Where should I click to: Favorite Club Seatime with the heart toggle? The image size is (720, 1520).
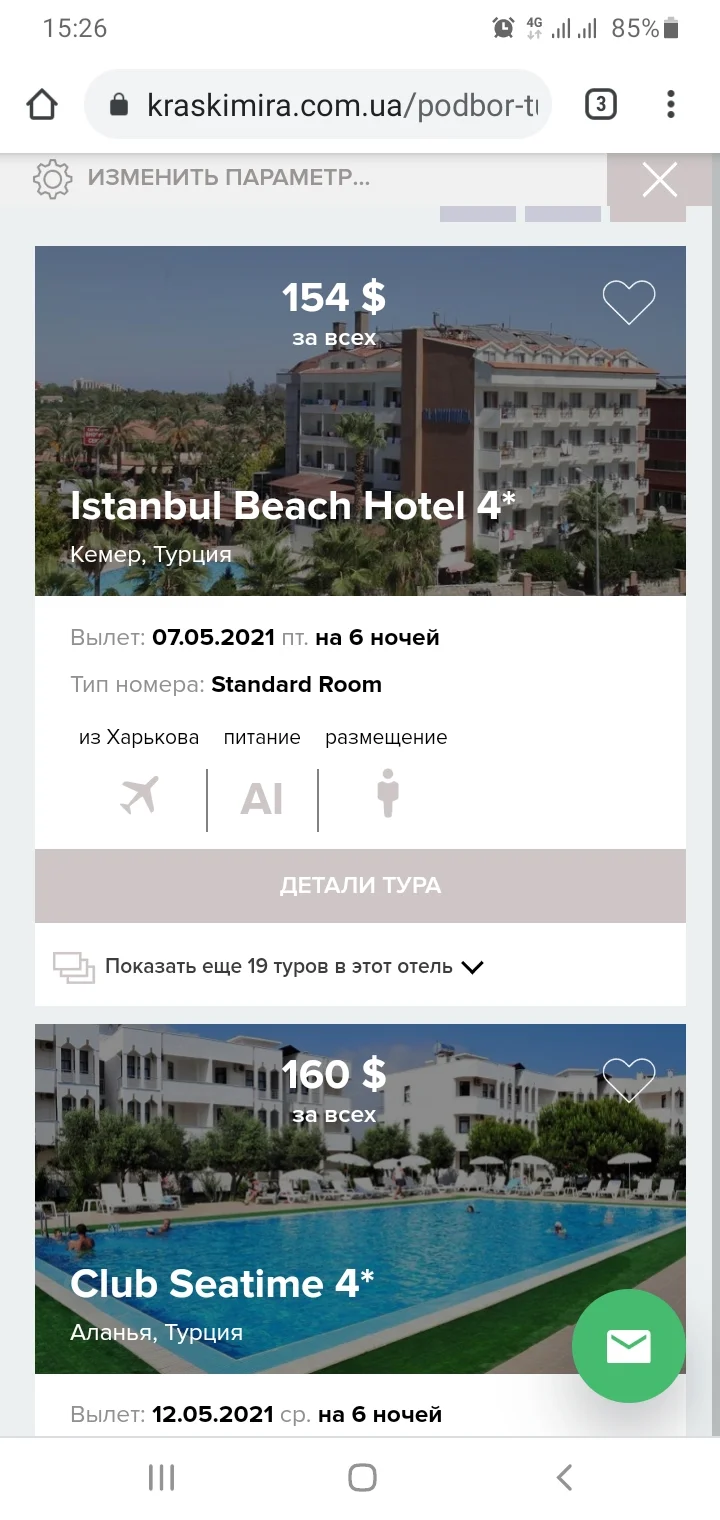pos(629,1079)
